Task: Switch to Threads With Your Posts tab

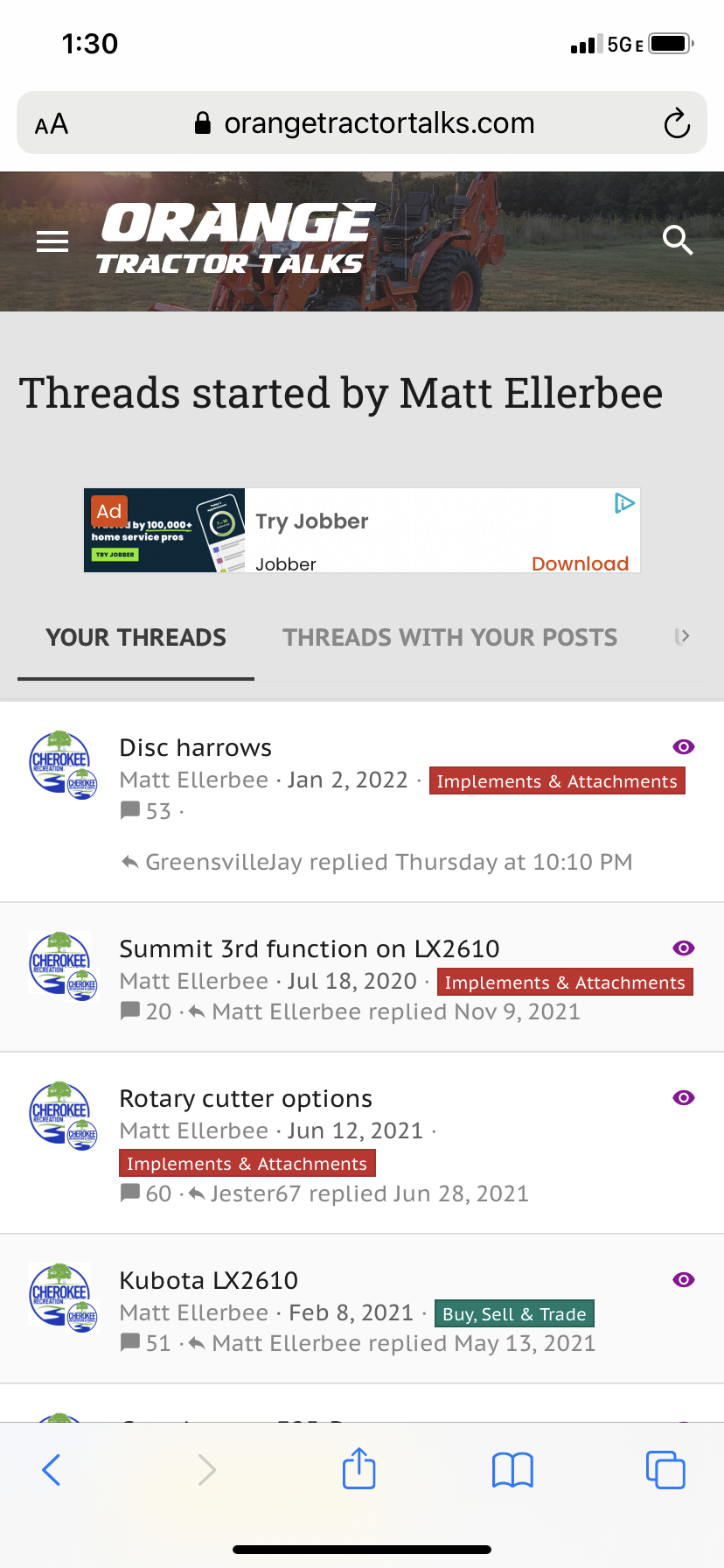Action: click(449, 638)
